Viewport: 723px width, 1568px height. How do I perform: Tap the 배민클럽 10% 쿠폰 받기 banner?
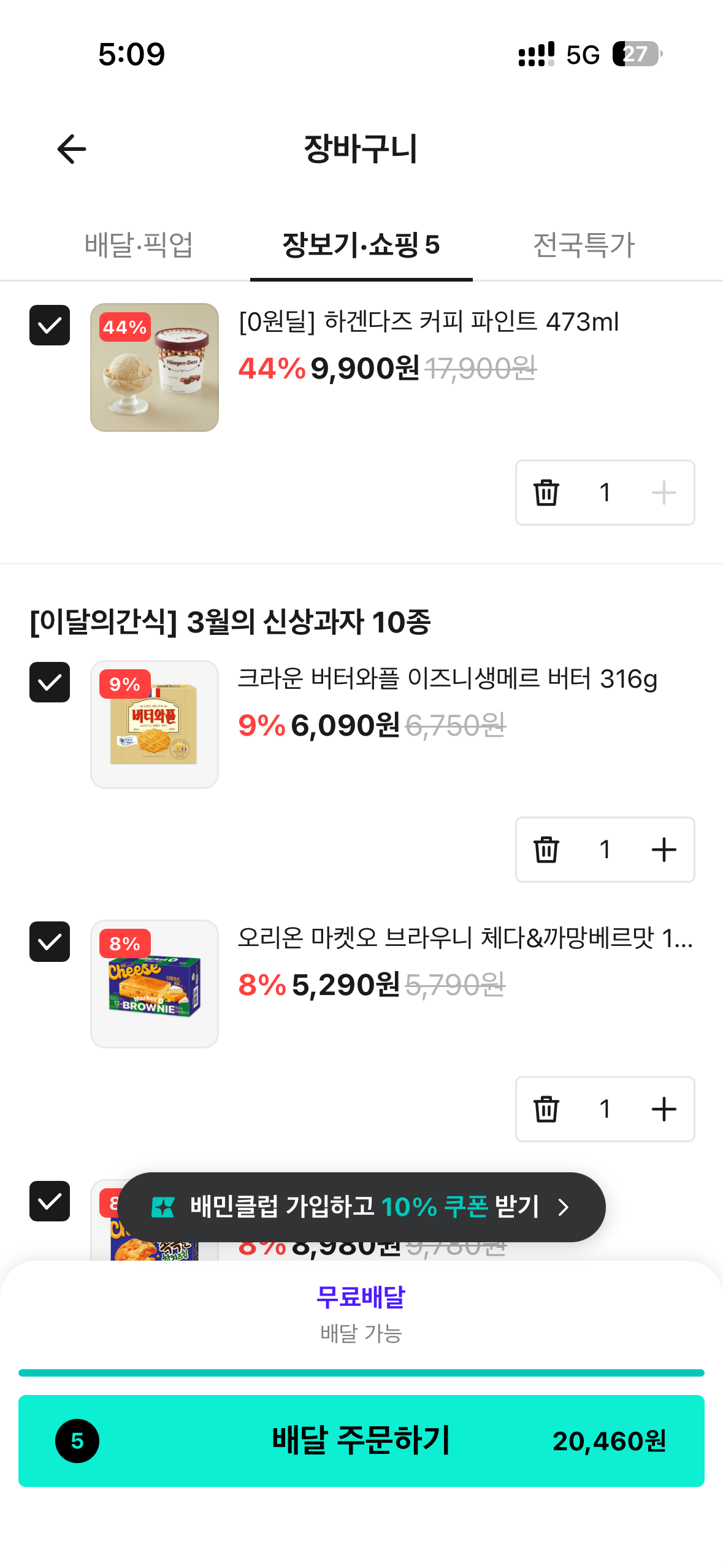(x=361, y=1207)
